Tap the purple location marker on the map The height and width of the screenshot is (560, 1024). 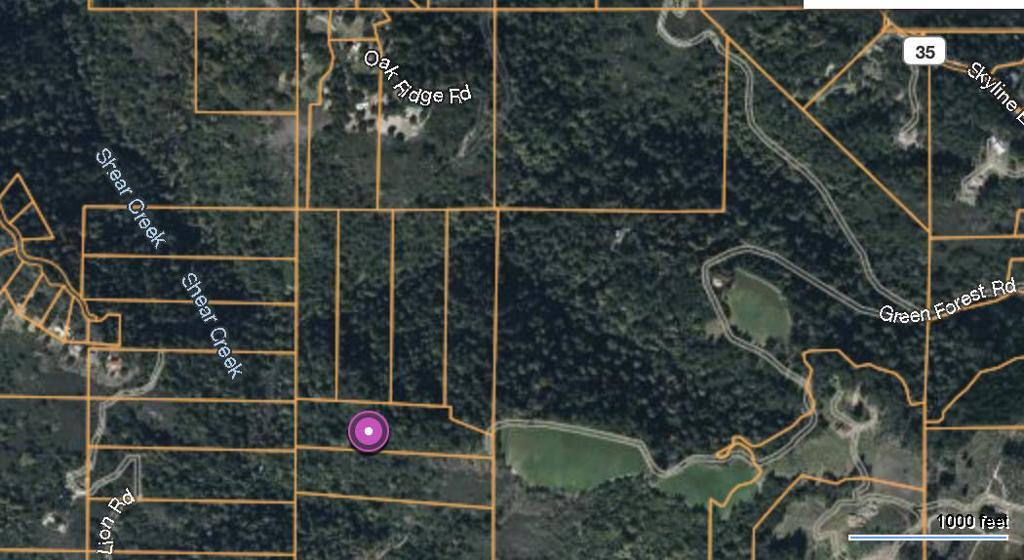coord(369,432)
